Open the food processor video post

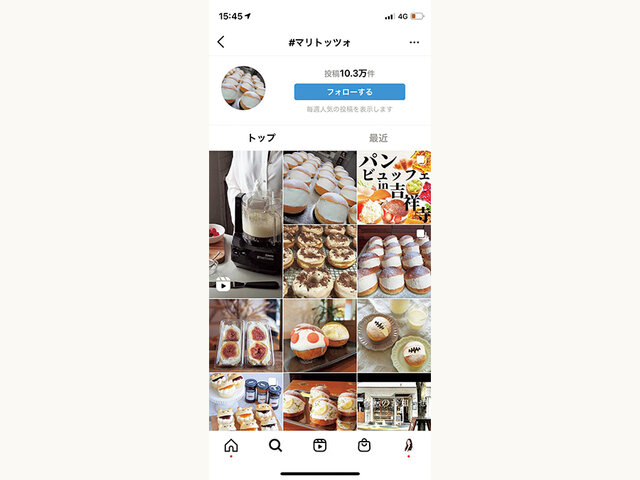(244, 224)
